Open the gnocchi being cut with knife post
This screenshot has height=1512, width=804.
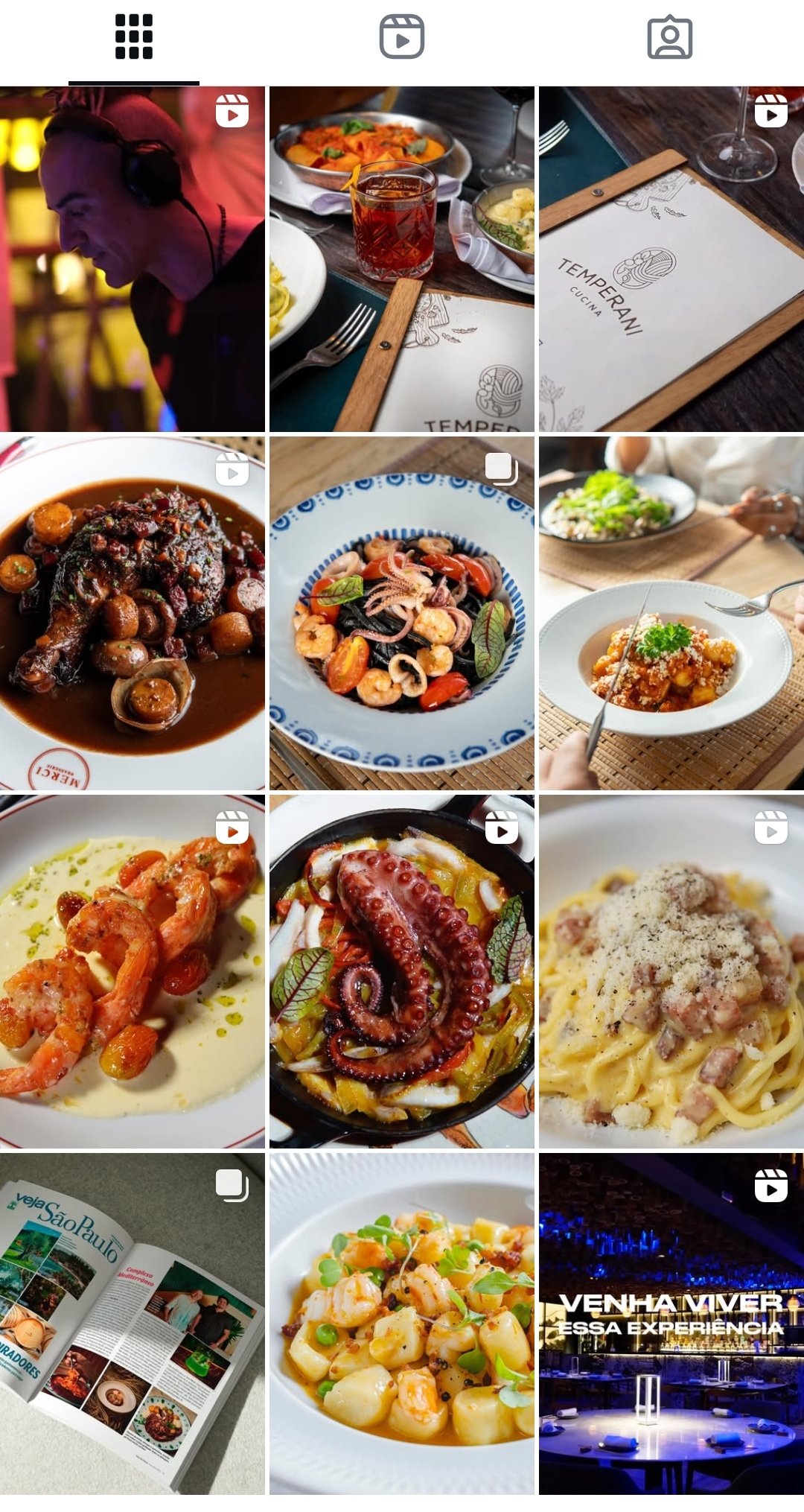(x=671, y=613)
